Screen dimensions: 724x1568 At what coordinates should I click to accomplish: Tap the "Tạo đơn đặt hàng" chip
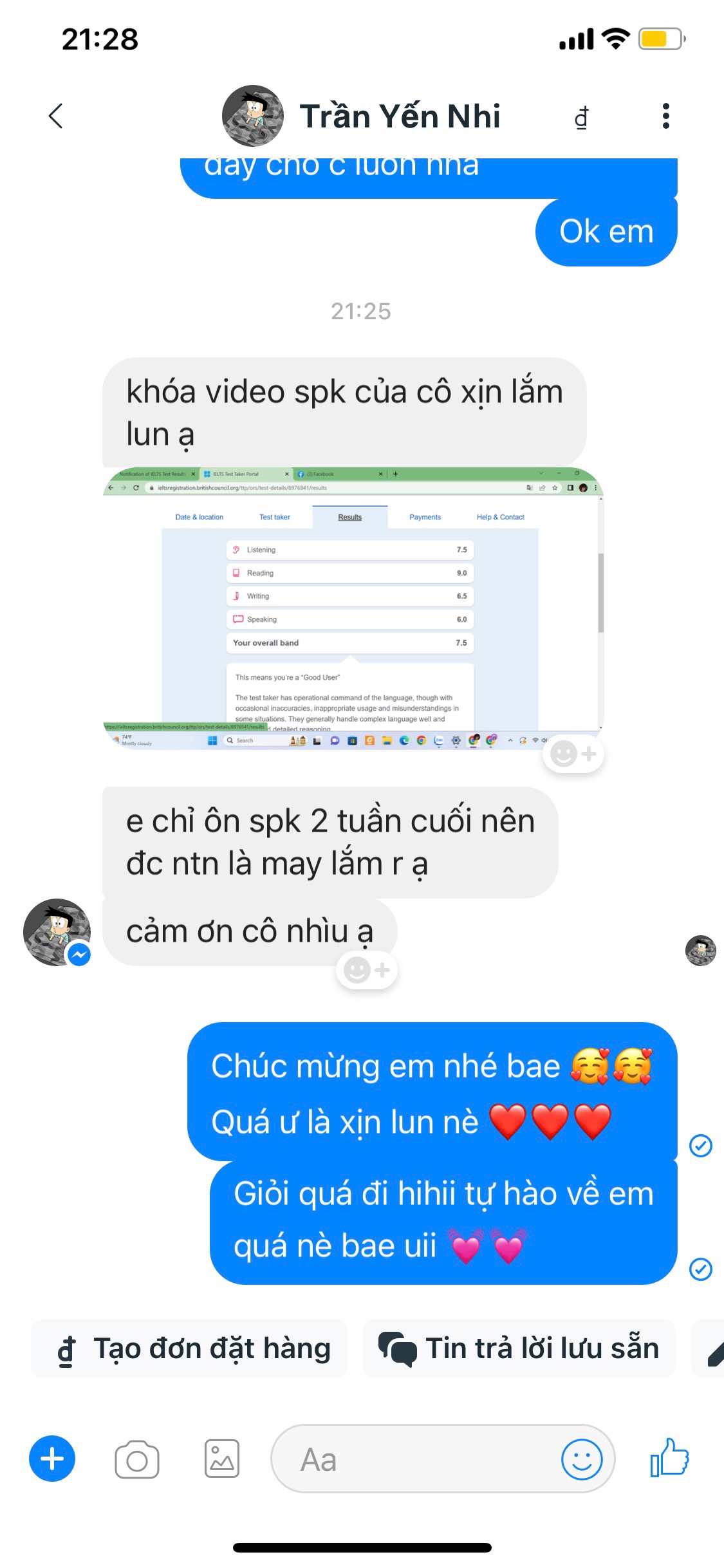point(190,1349)
